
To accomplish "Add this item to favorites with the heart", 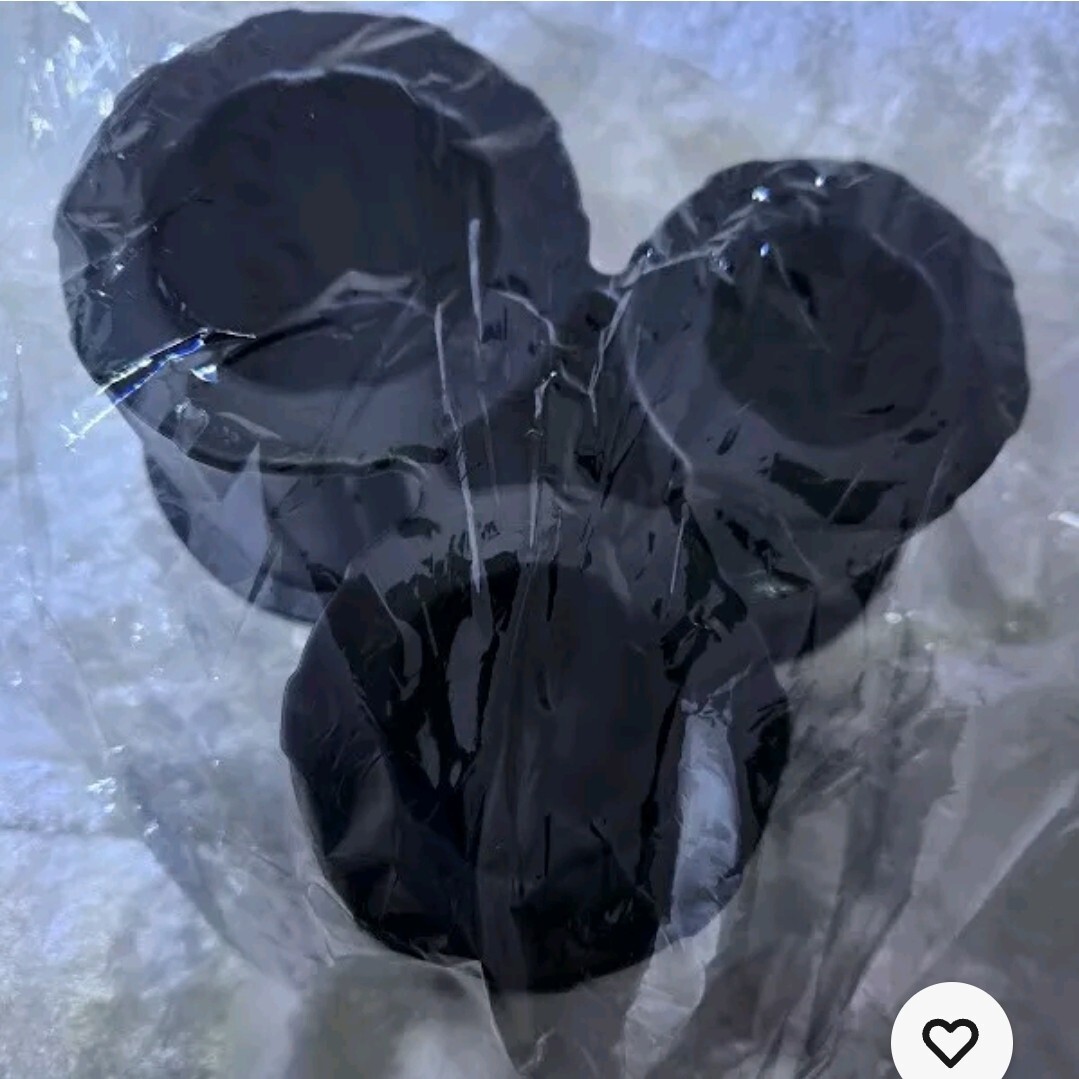I will (x=950, y=1041).
